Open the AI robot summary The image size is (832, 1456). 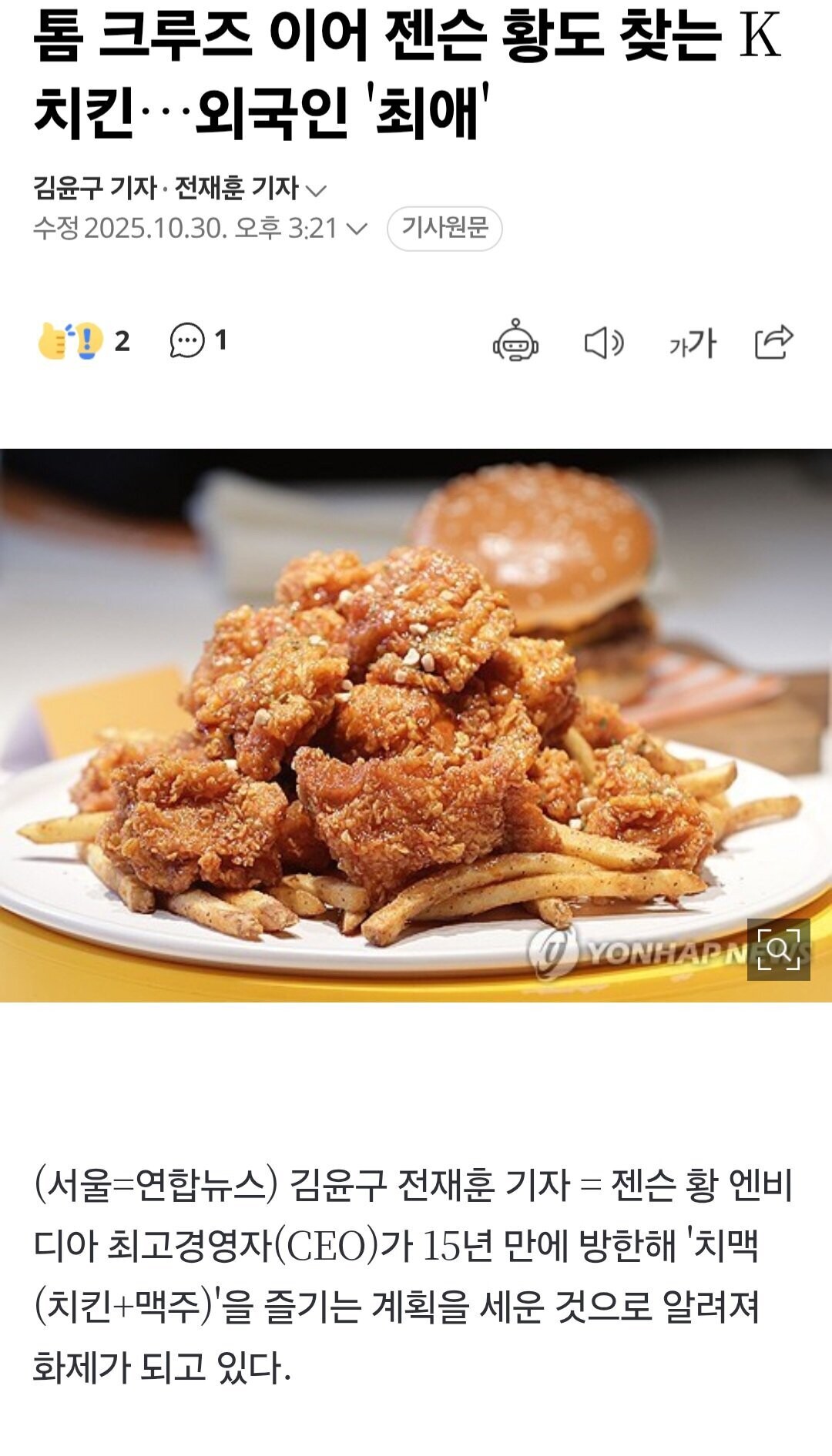[x=515, y=341]
